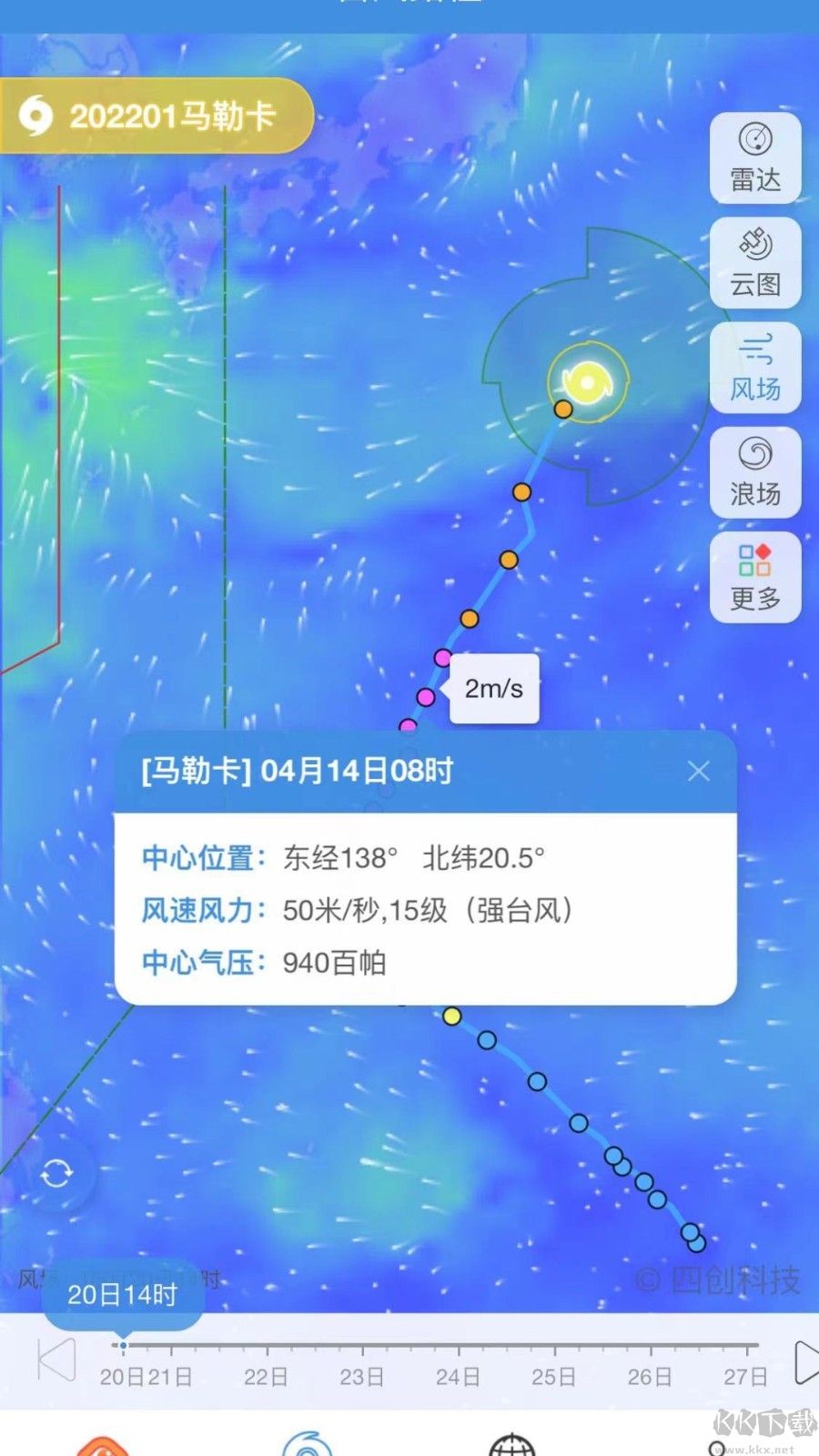Open the 雷达 radar layer
Image resolution: width=819 pixels, height=1456 pixels.
tap(756, 157)
